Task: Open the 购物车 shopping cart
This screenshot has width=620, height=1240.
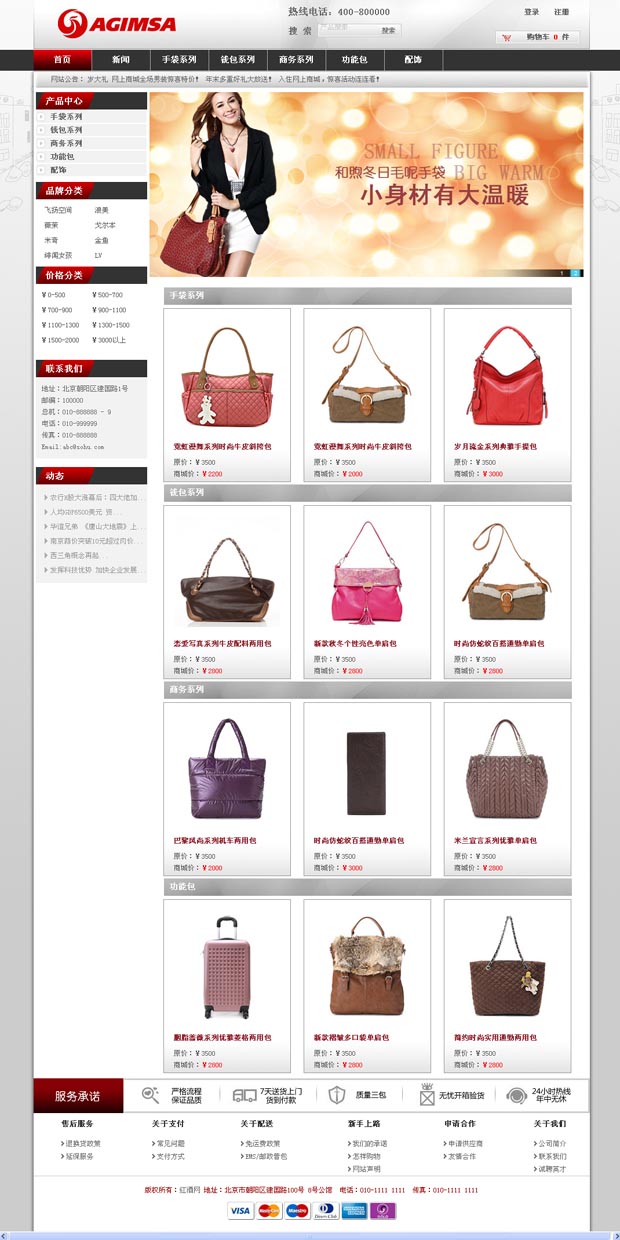Action: pos(538,37)
